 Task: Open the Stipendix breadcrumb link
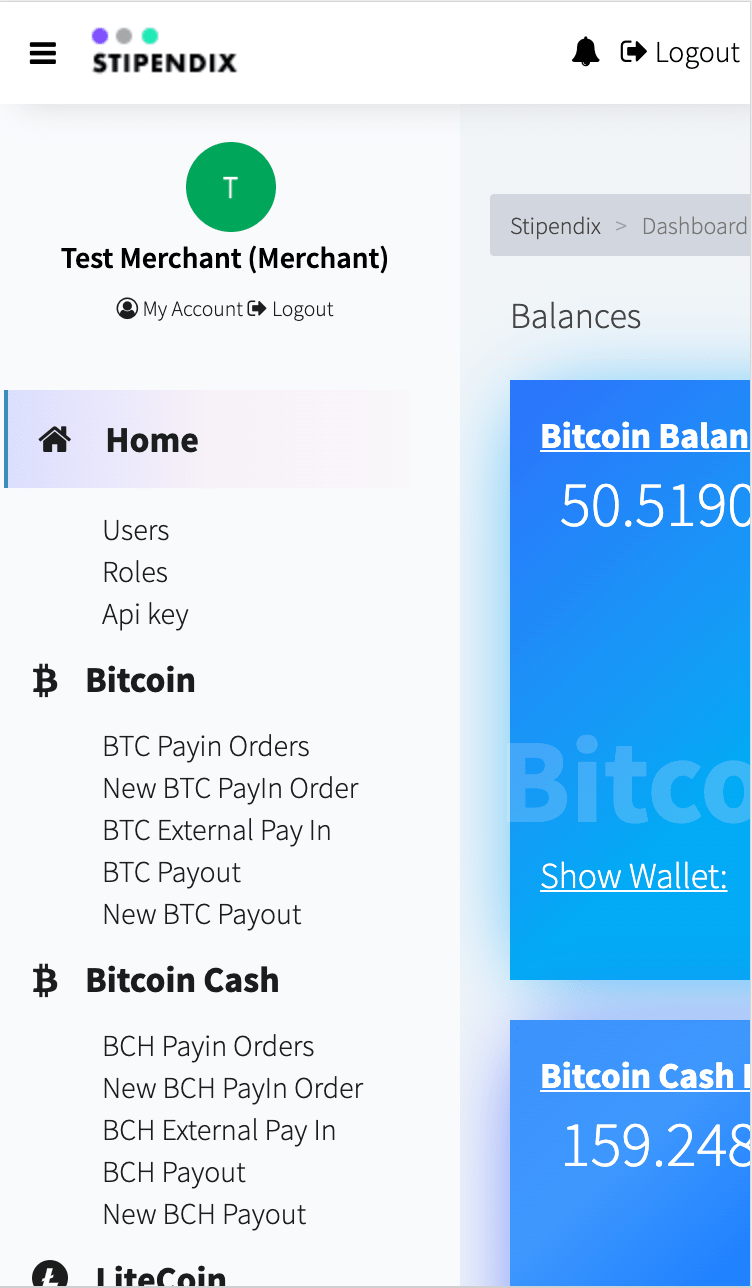555,226
